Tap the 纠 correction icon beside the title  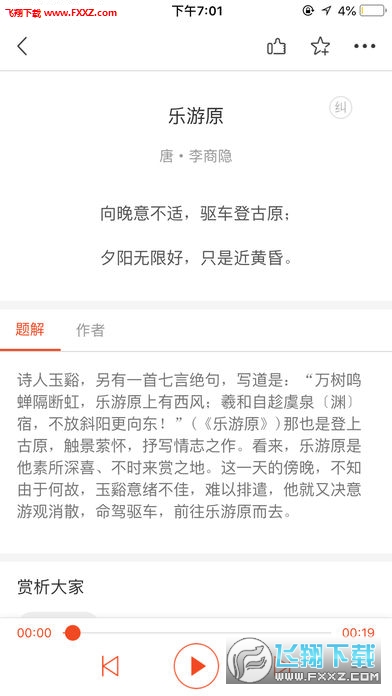tap(341, 107)
